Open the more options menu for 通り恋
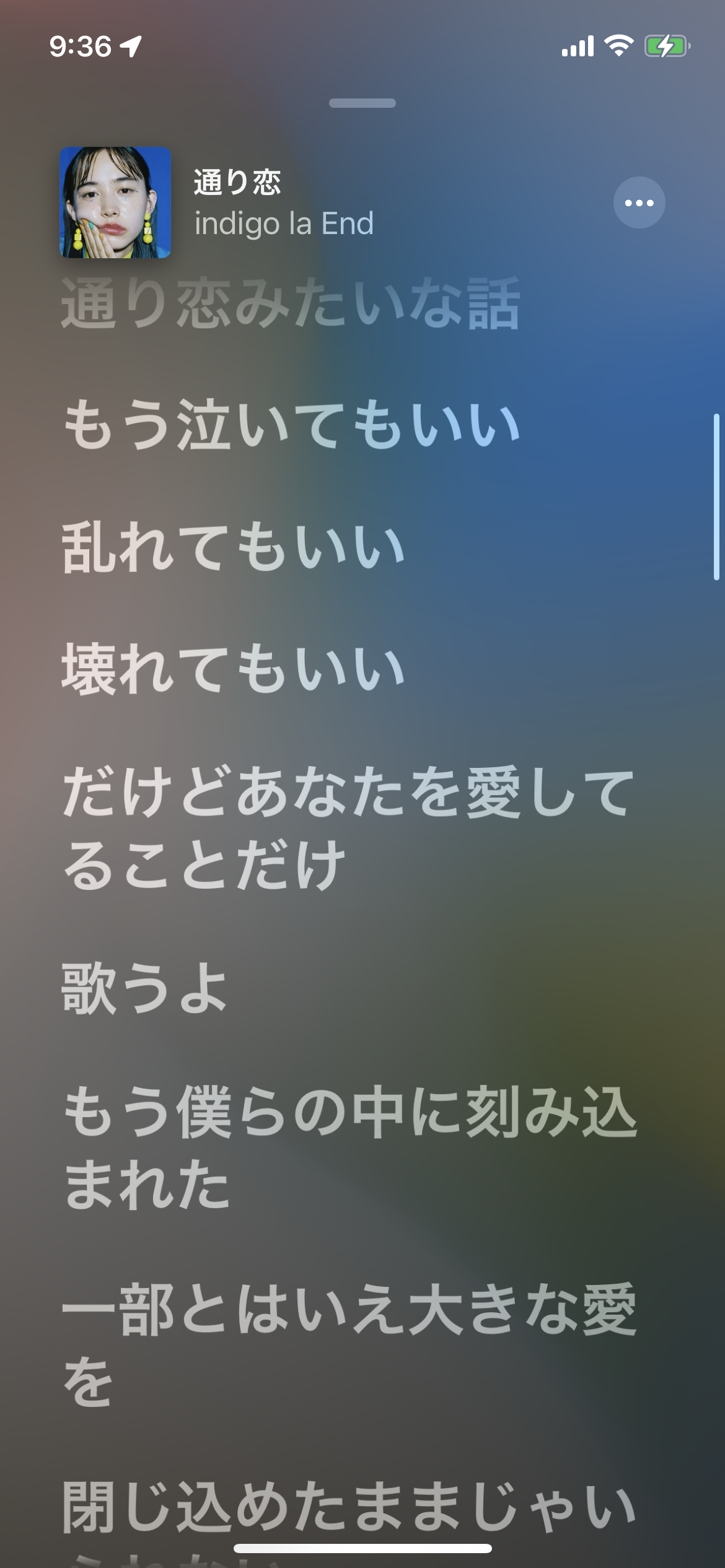 (639, 203)
